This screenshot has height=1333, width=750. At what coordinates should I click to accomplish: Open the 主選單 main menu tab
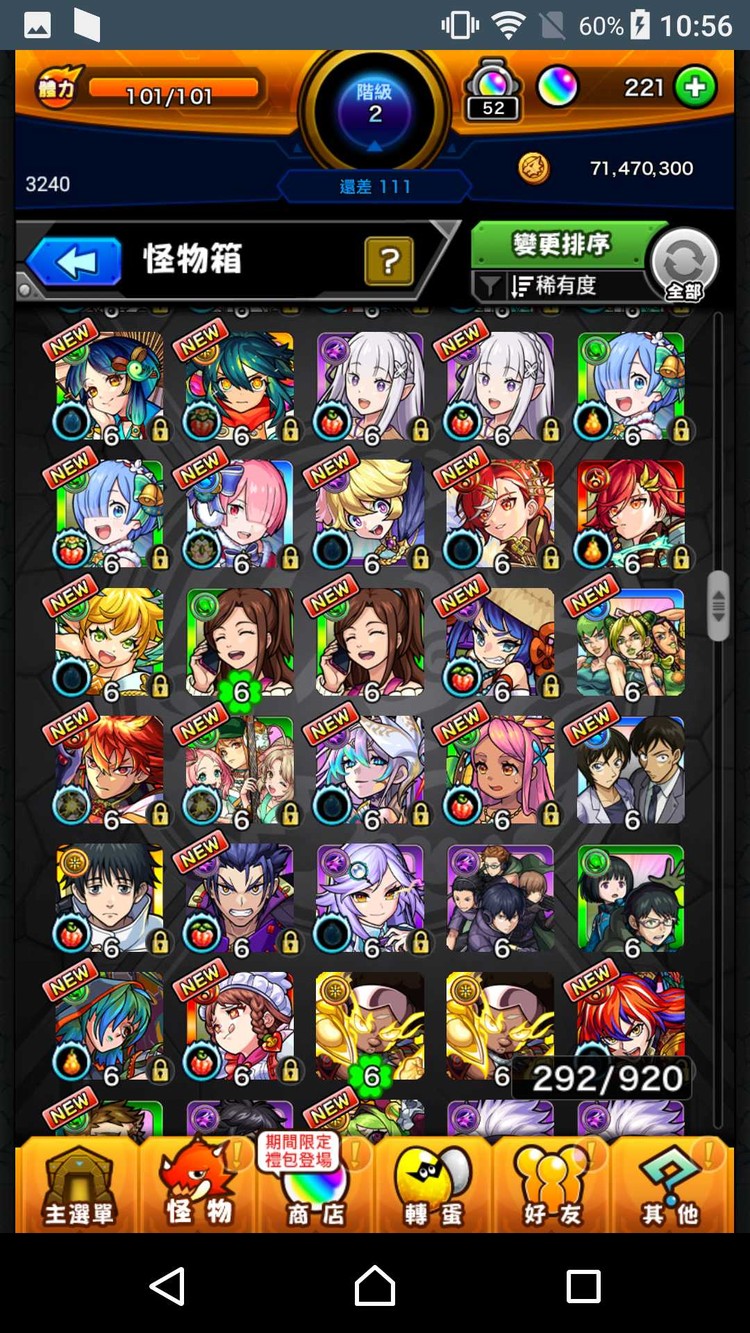tap(78, 1186)
